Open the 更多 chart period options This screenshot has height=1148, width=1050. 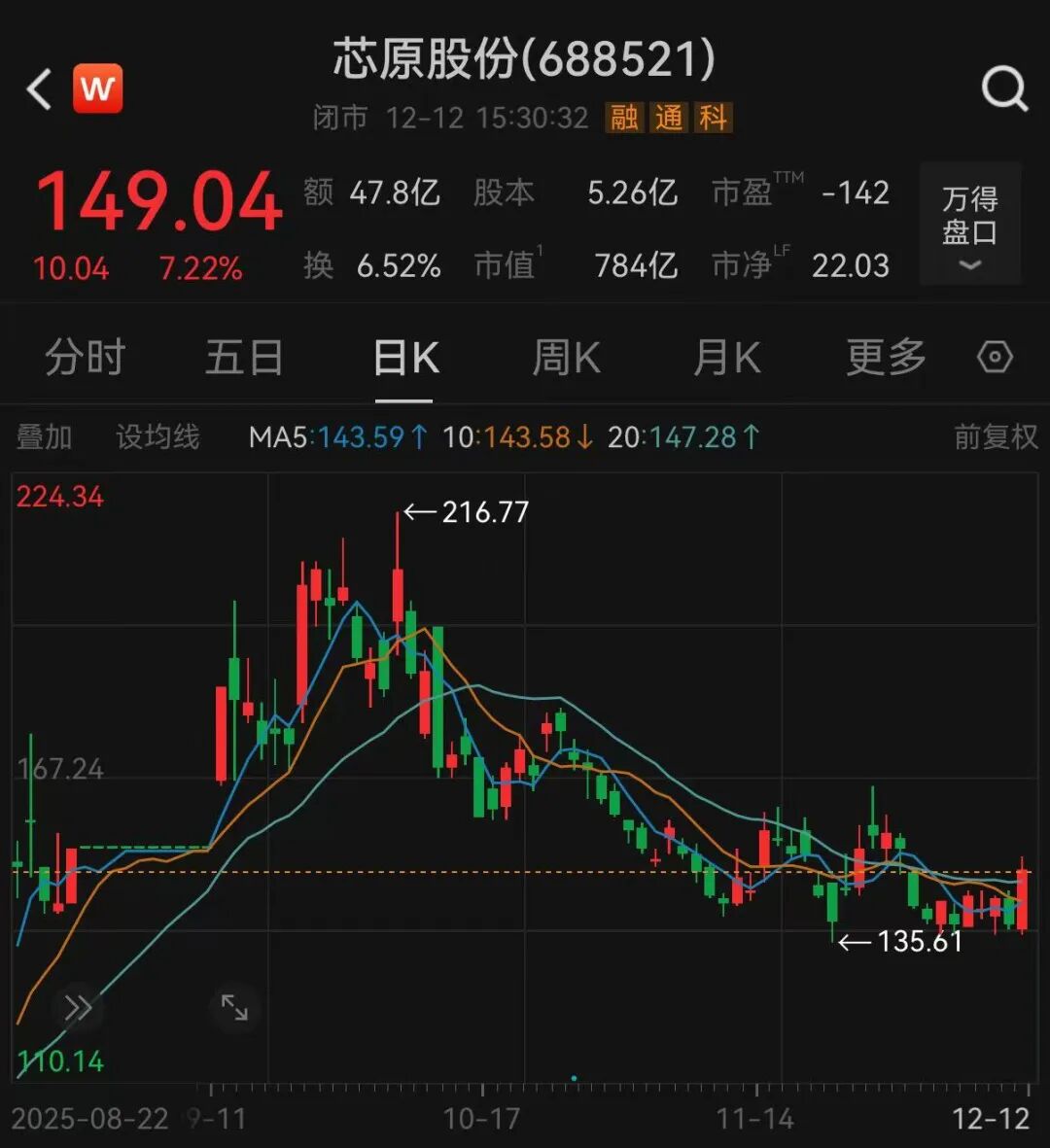886,358
